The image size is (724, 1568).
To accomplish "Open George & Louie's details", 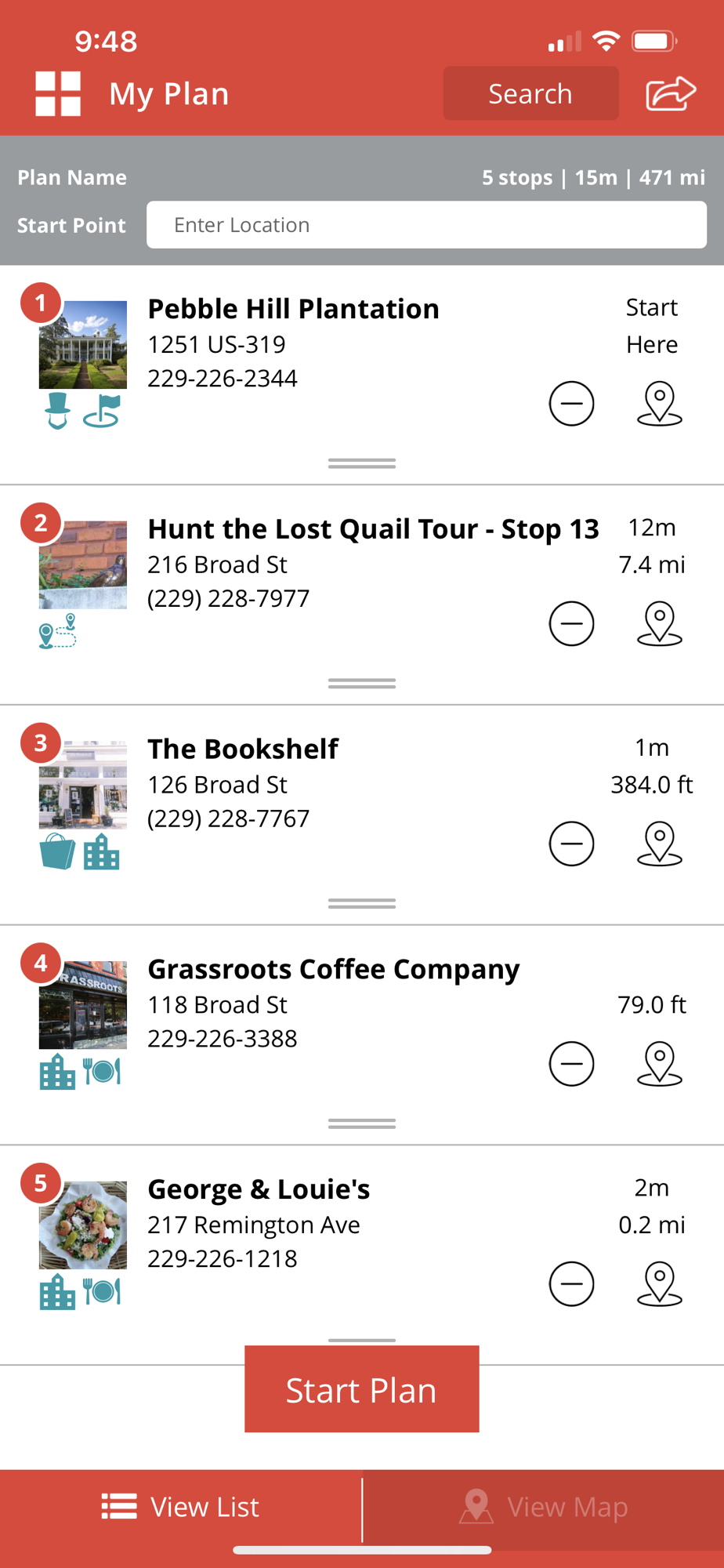I will click(x=259, y=1190).
